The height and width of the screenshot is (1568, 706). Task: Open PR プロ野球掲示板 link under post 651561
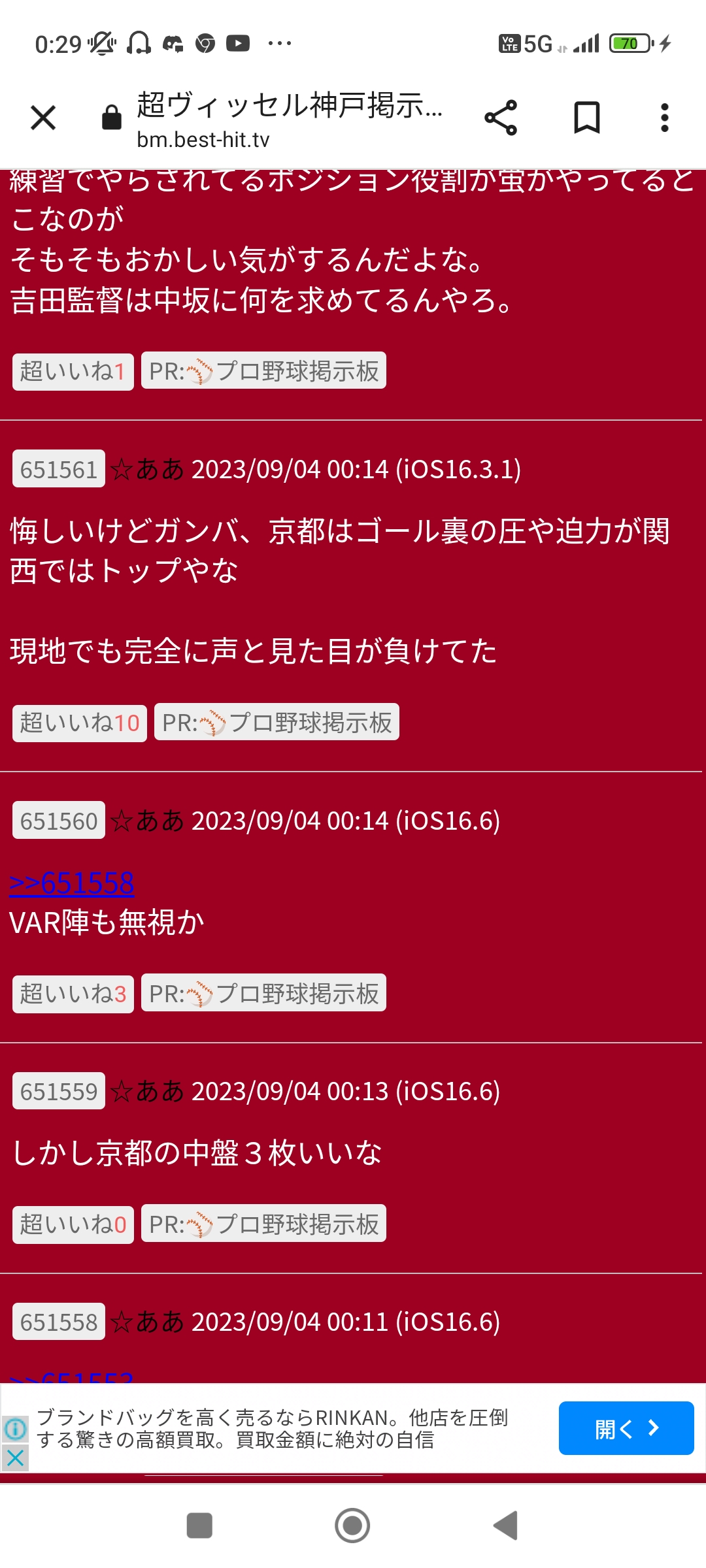(277, 723)
